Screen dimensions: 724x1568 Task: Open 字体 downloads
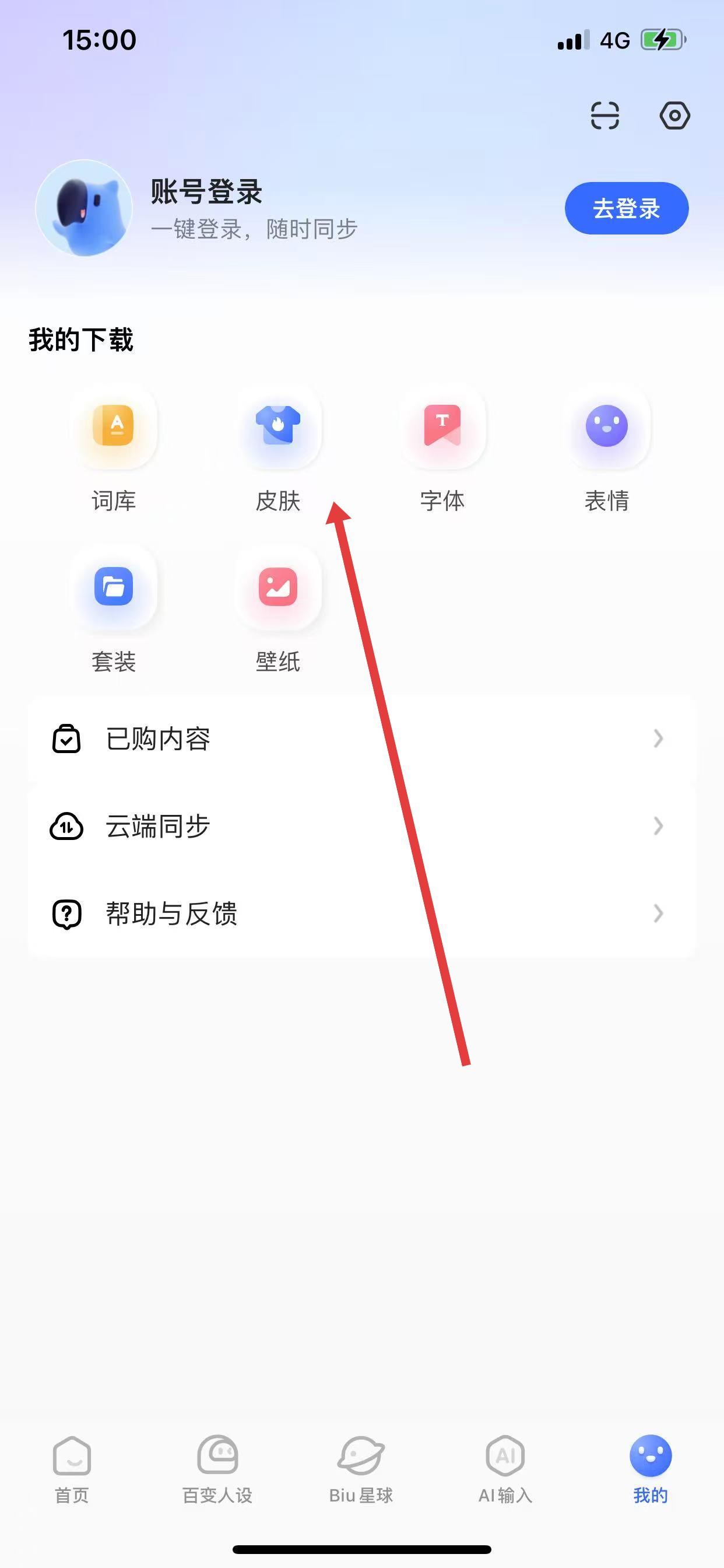pyautogui.click(x=442, y=426)
